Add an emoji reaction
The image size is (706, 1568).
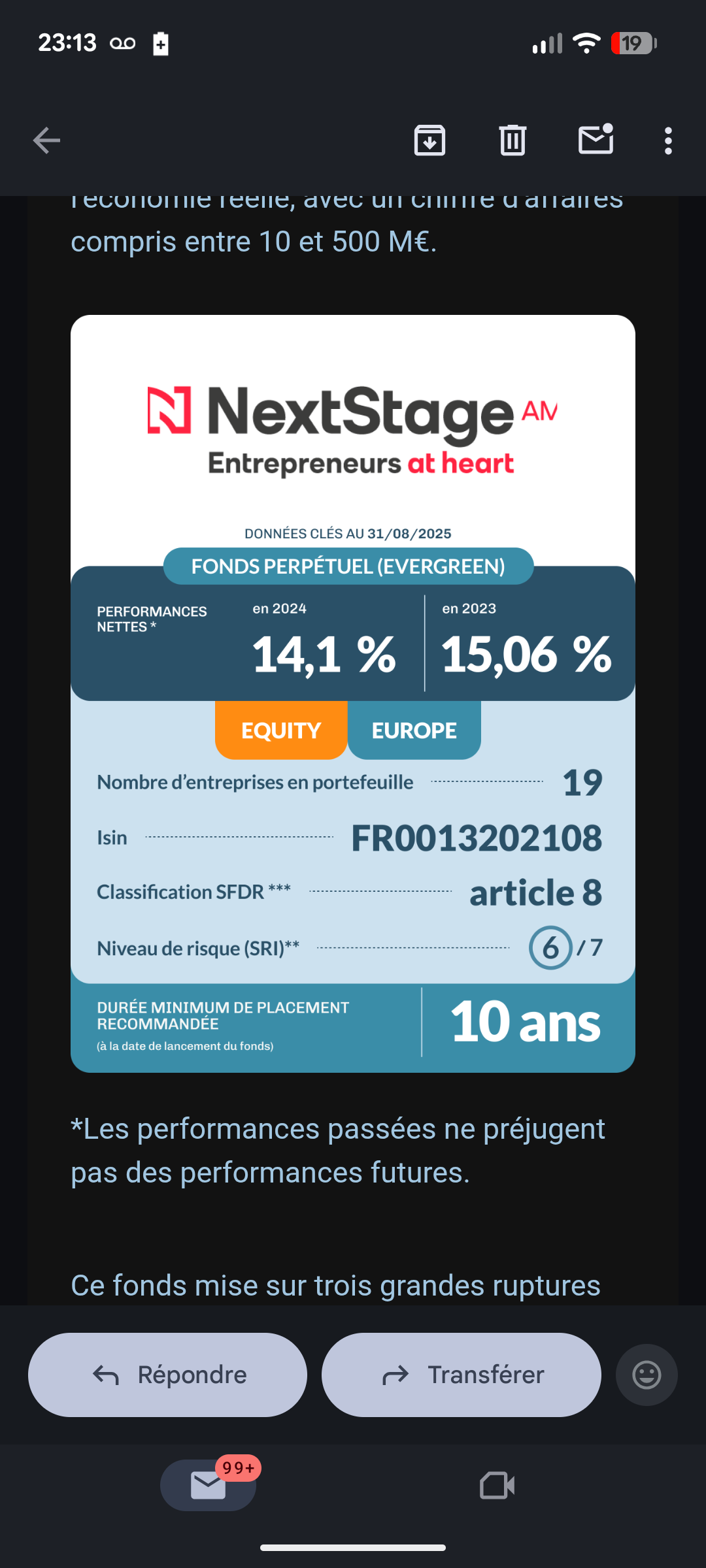coord(647,1375)
